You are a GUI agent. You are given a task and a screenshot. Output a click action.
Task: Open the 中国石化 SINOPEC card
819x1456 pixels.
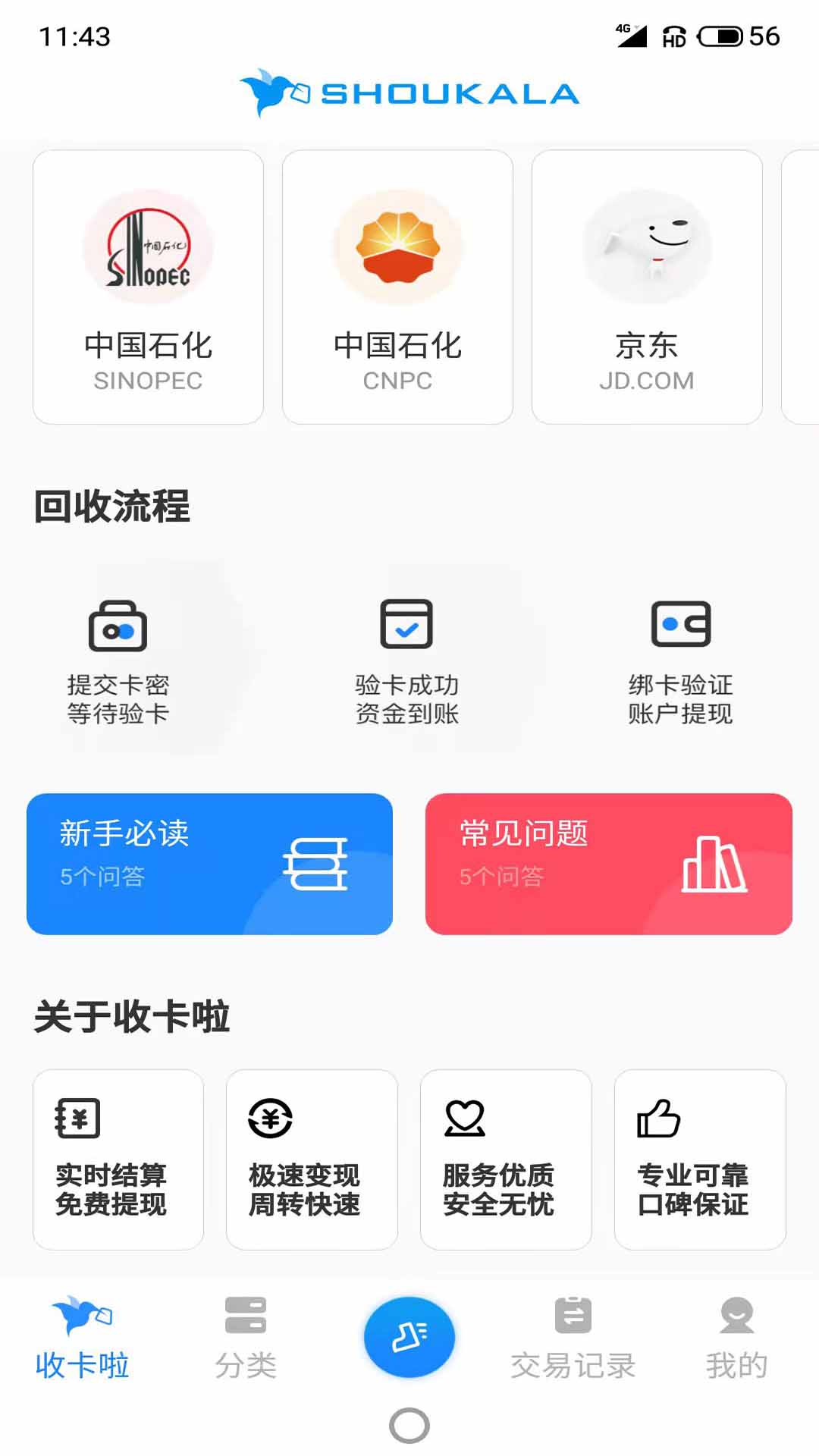coord(148,287)
